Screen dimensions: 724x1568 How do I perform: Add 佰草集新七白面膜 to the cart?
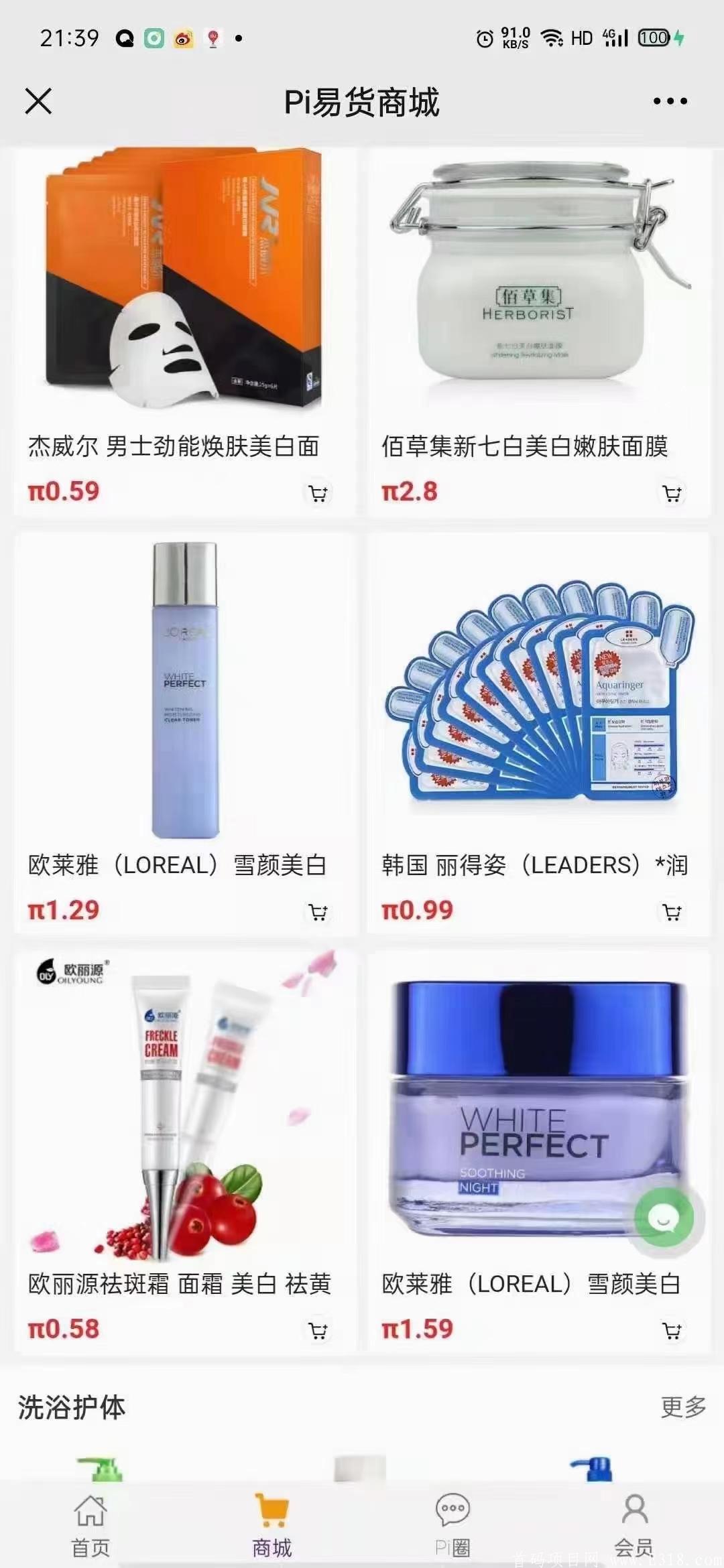click(671, 493)
